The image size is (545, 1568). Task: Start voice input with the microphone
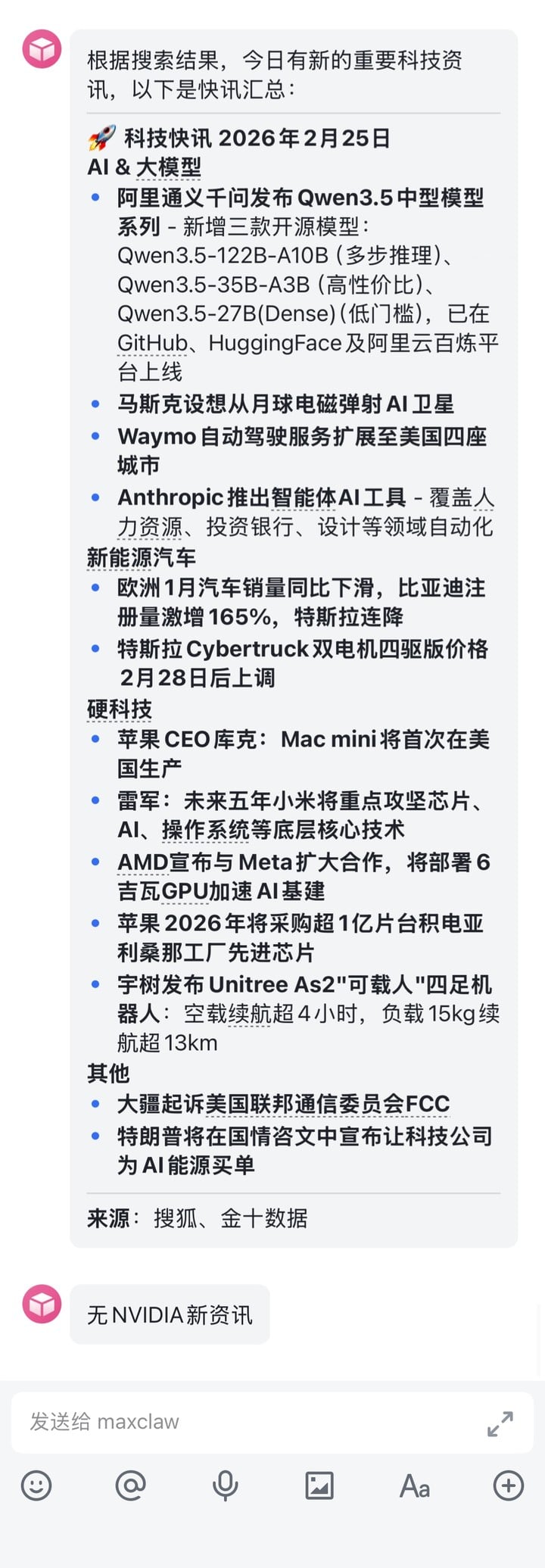click(x=225, y=1485)
